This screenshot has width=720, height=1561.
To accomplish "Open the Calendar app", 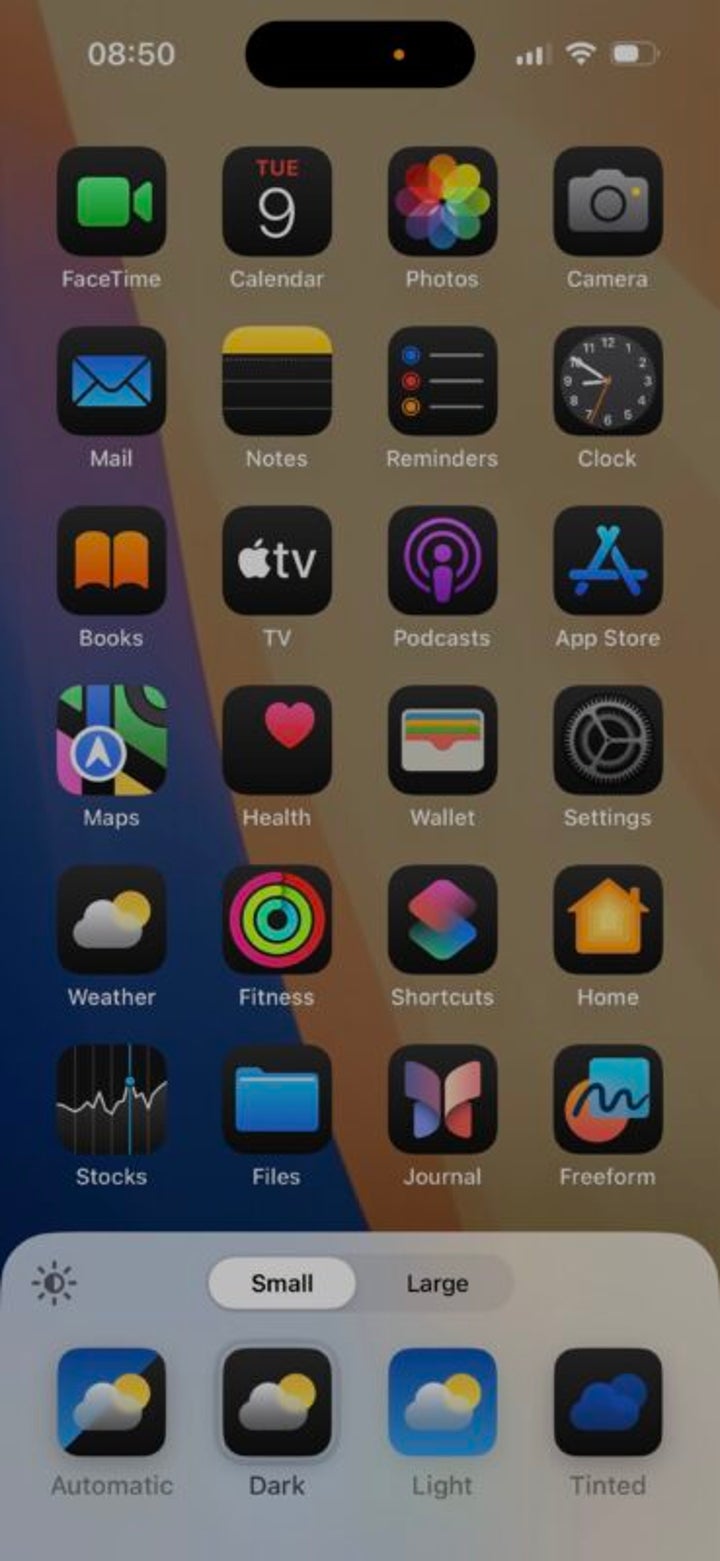I will click(x=277, y=201).
